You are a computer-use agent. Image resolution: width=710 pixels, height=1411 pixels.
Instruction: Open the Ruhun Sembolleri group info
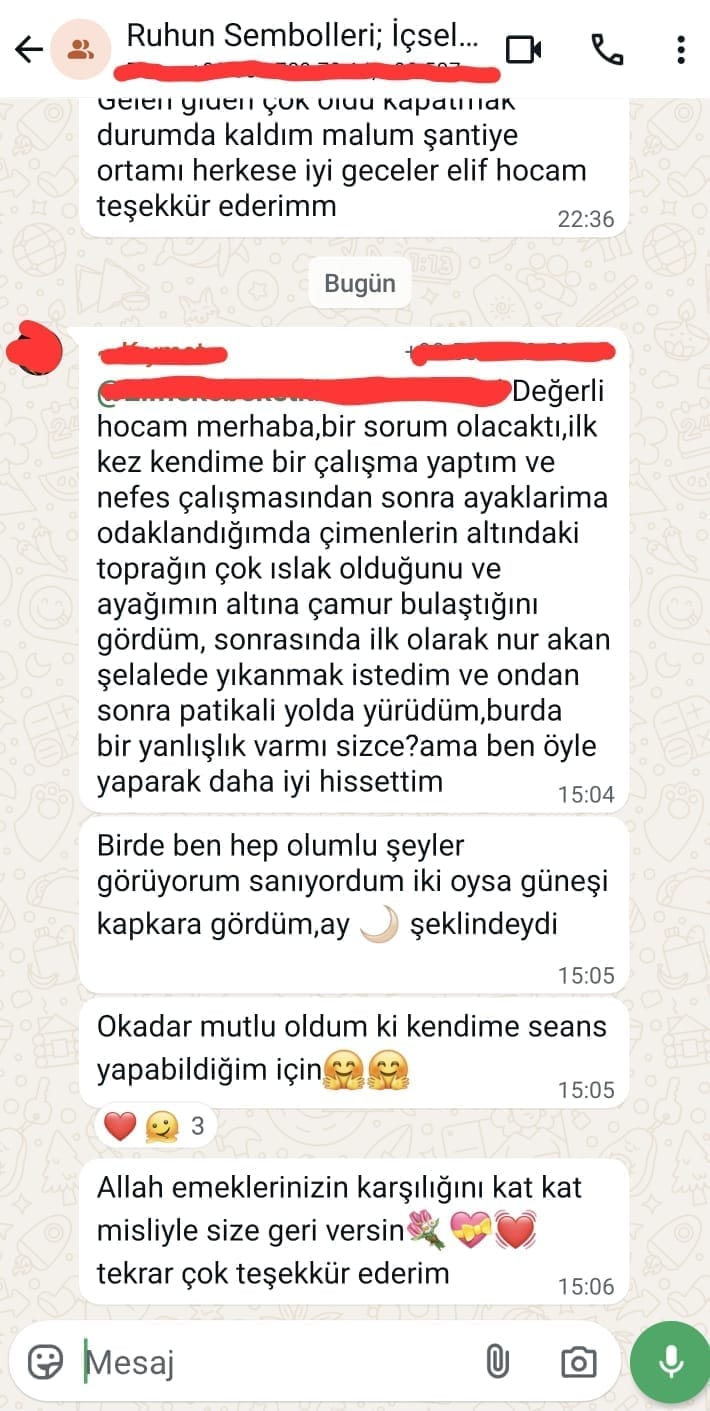tap(302, 38)
